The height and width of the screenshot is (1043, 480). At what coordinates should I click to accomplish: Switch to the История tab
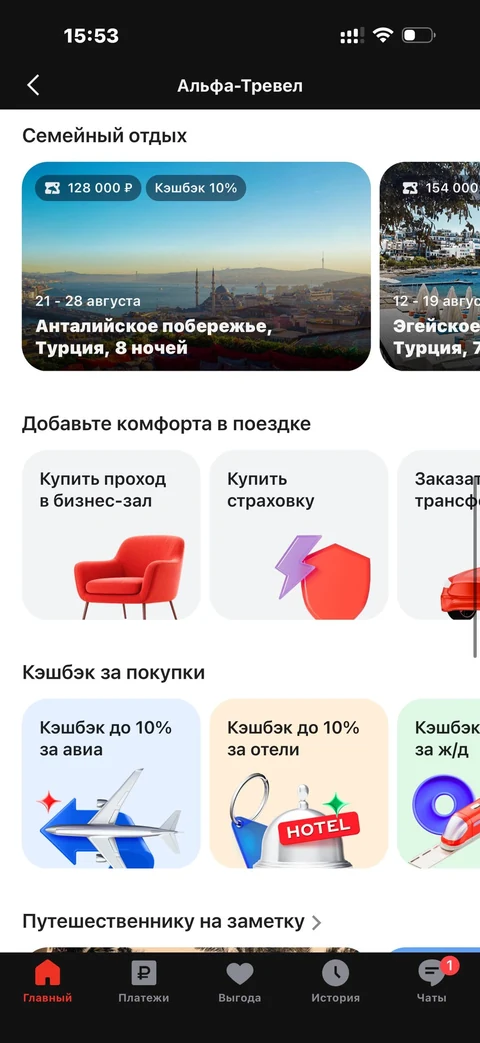coord(336,982)
